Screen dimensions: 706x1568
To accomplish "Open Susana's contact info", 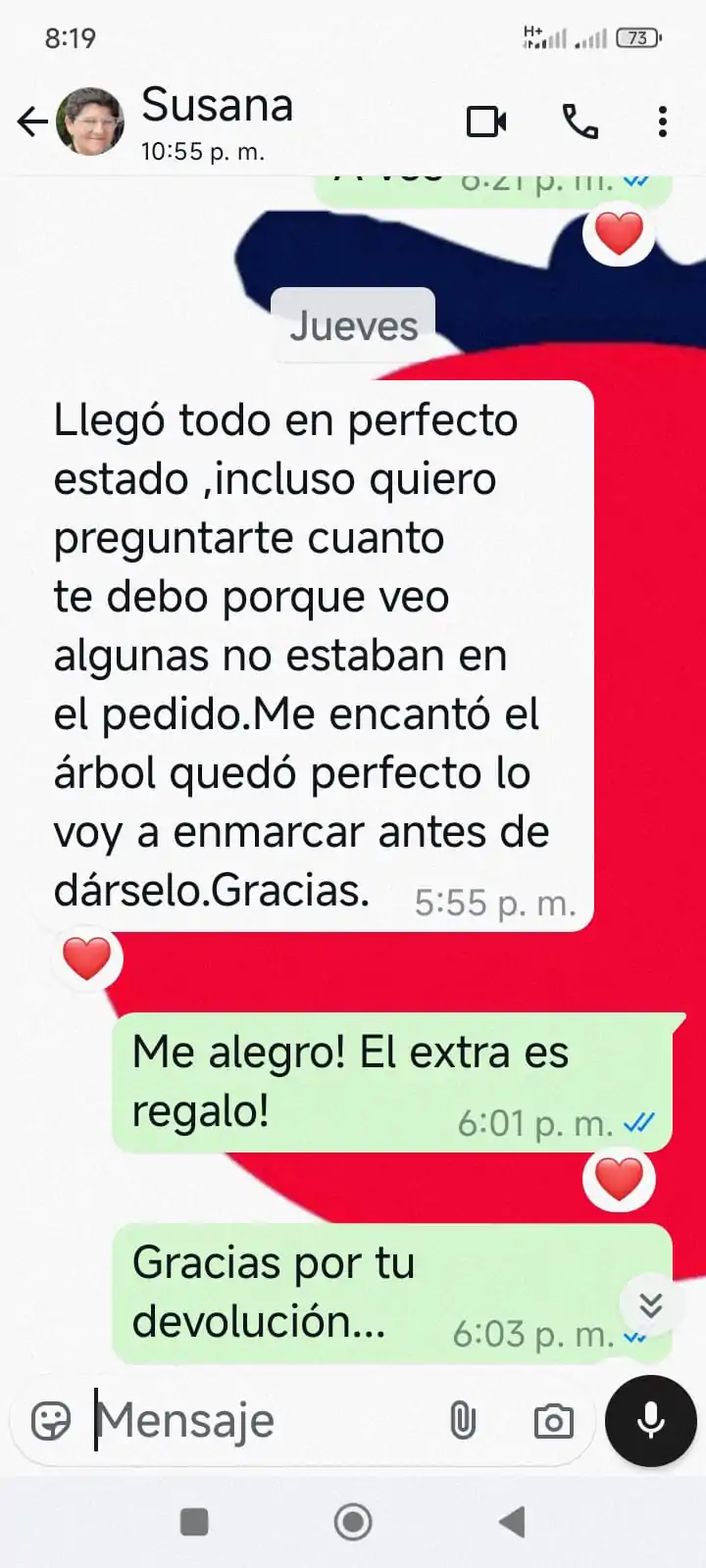I will tap(218, 122).
